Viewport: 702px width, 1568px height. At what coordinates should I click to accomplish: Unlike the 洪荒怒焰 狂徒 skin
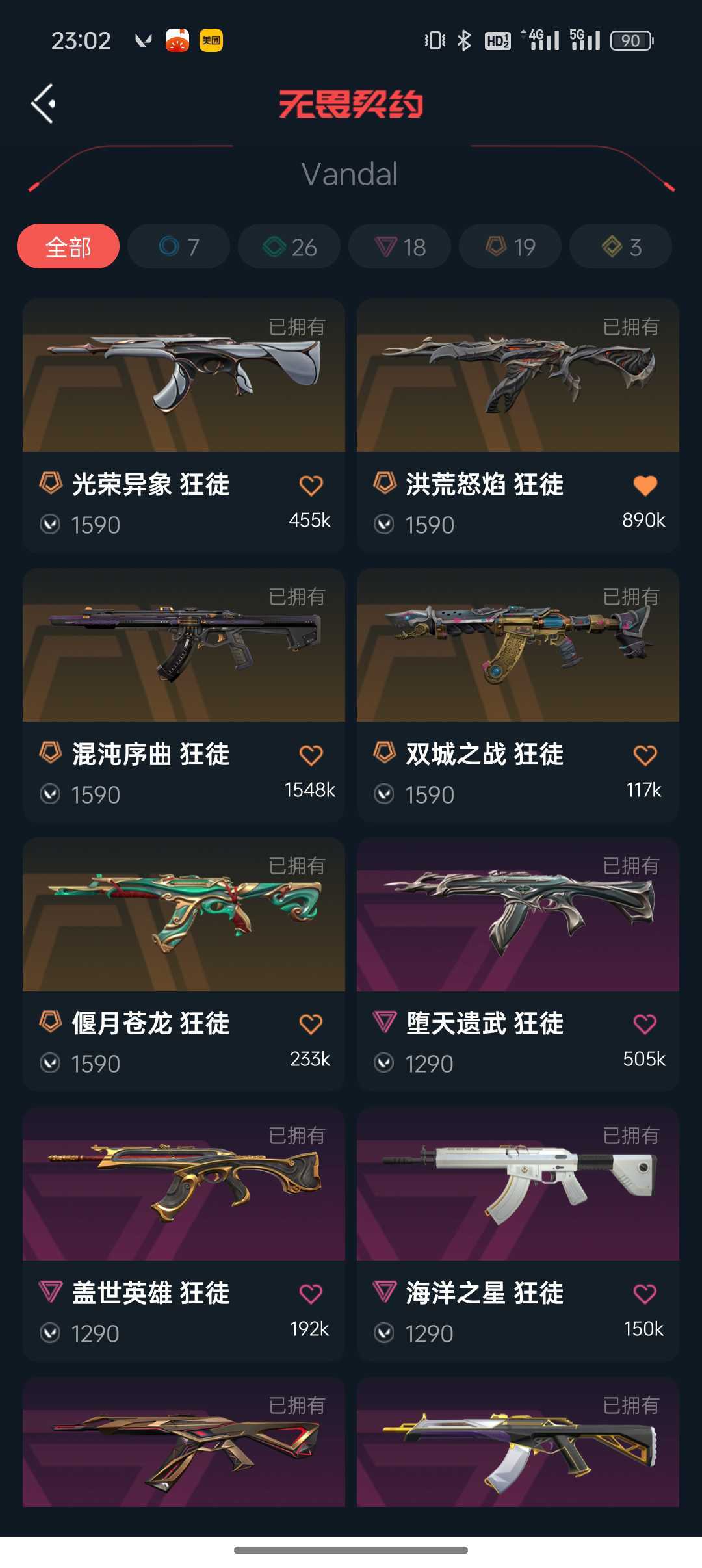tap(645, 486)
